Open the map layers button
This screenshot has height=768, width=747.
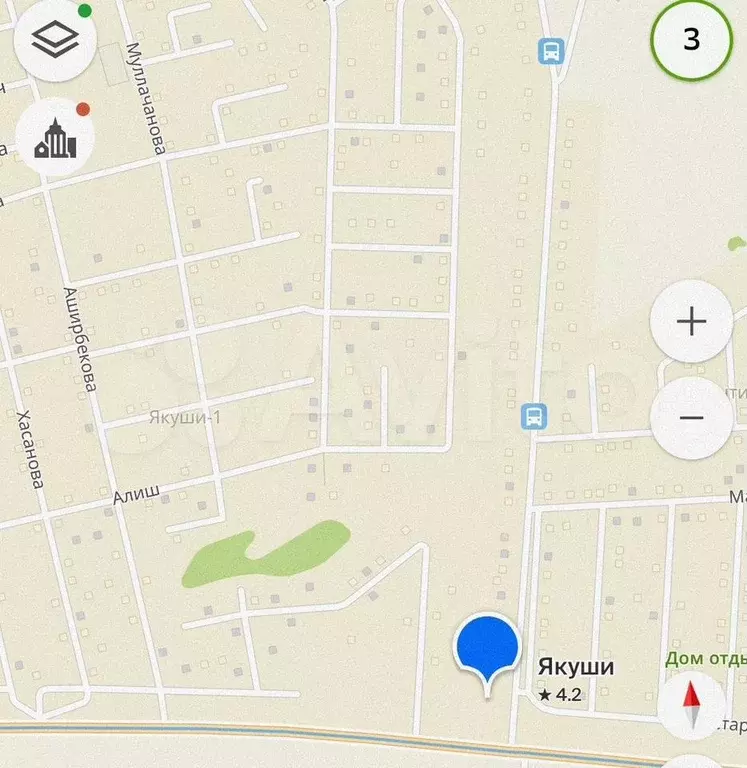click(x=54, y=40)
